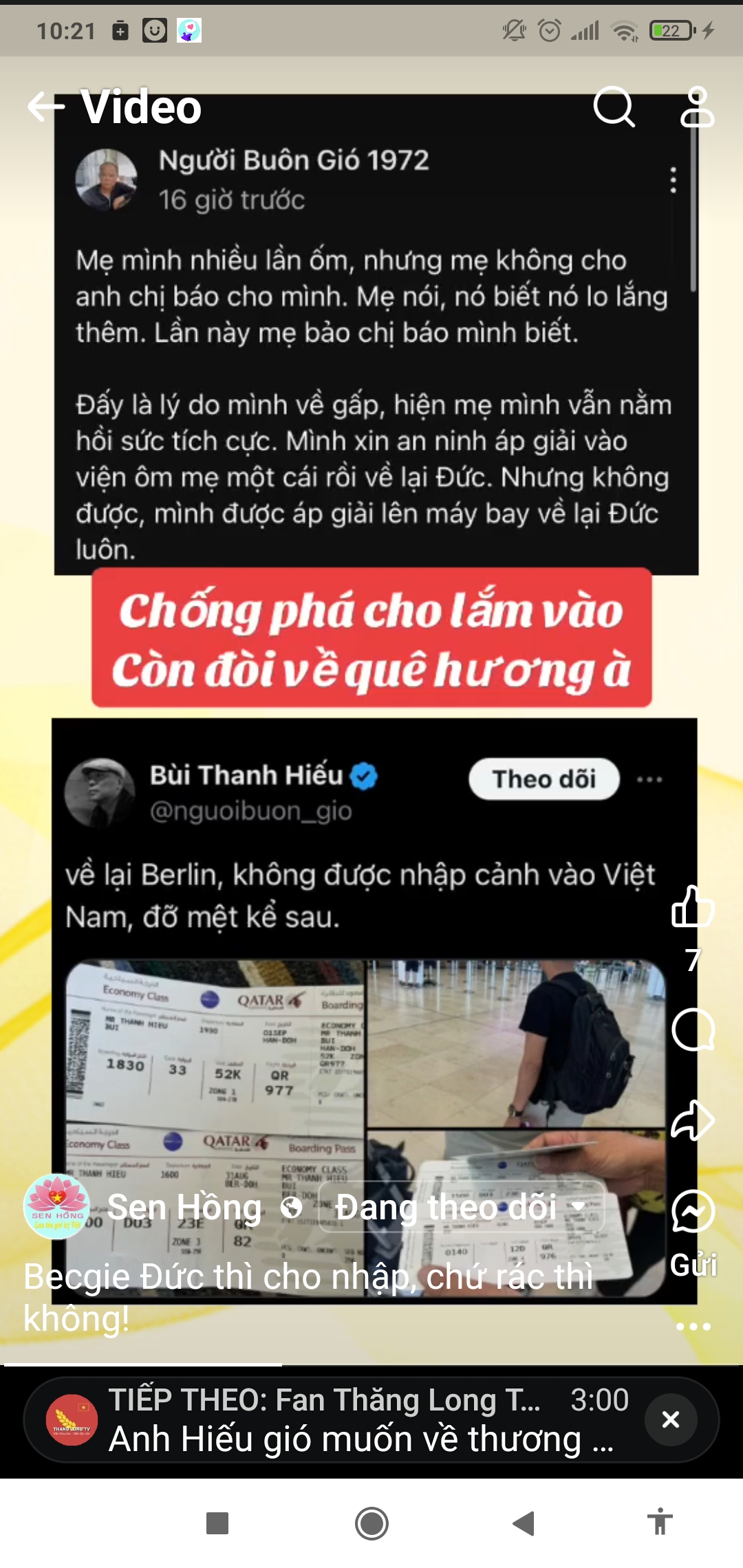Open more options for this video
Image resolution: width=743 pixels, height=1568 pixels.
click(693, 1327)
